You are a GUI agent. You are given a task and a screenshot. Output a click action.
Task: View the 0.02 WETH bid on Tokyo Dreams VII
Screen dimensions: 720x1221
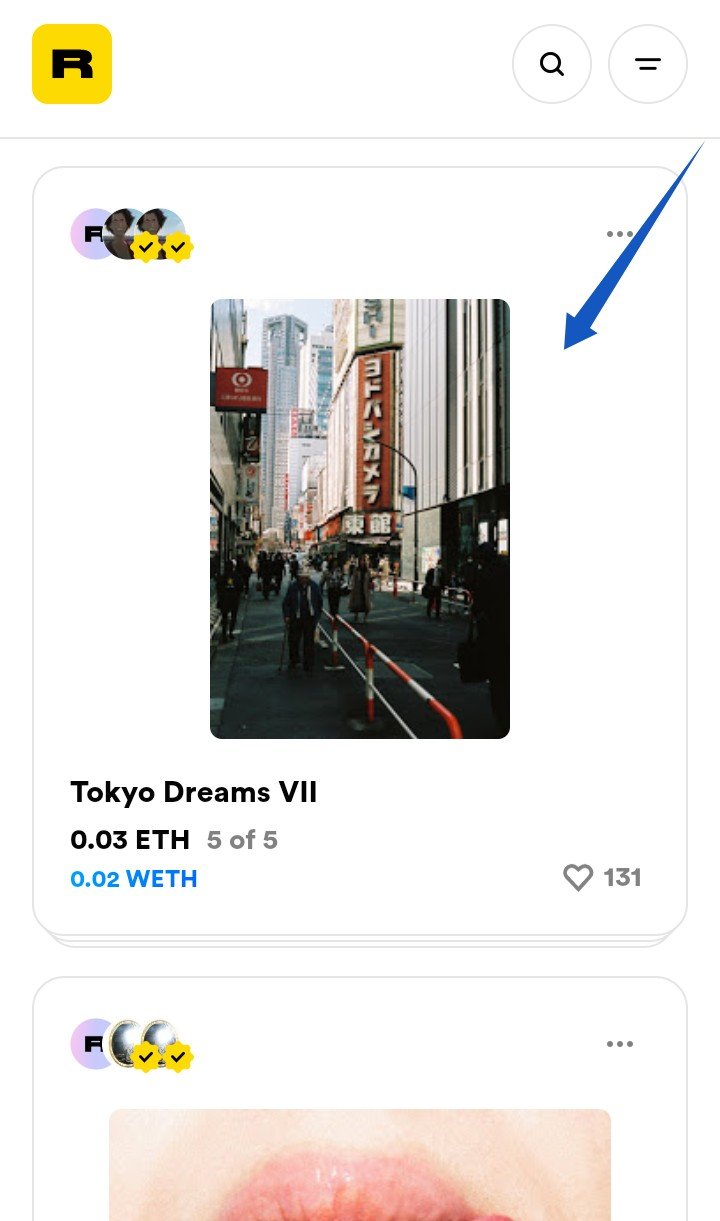[134, 879]
